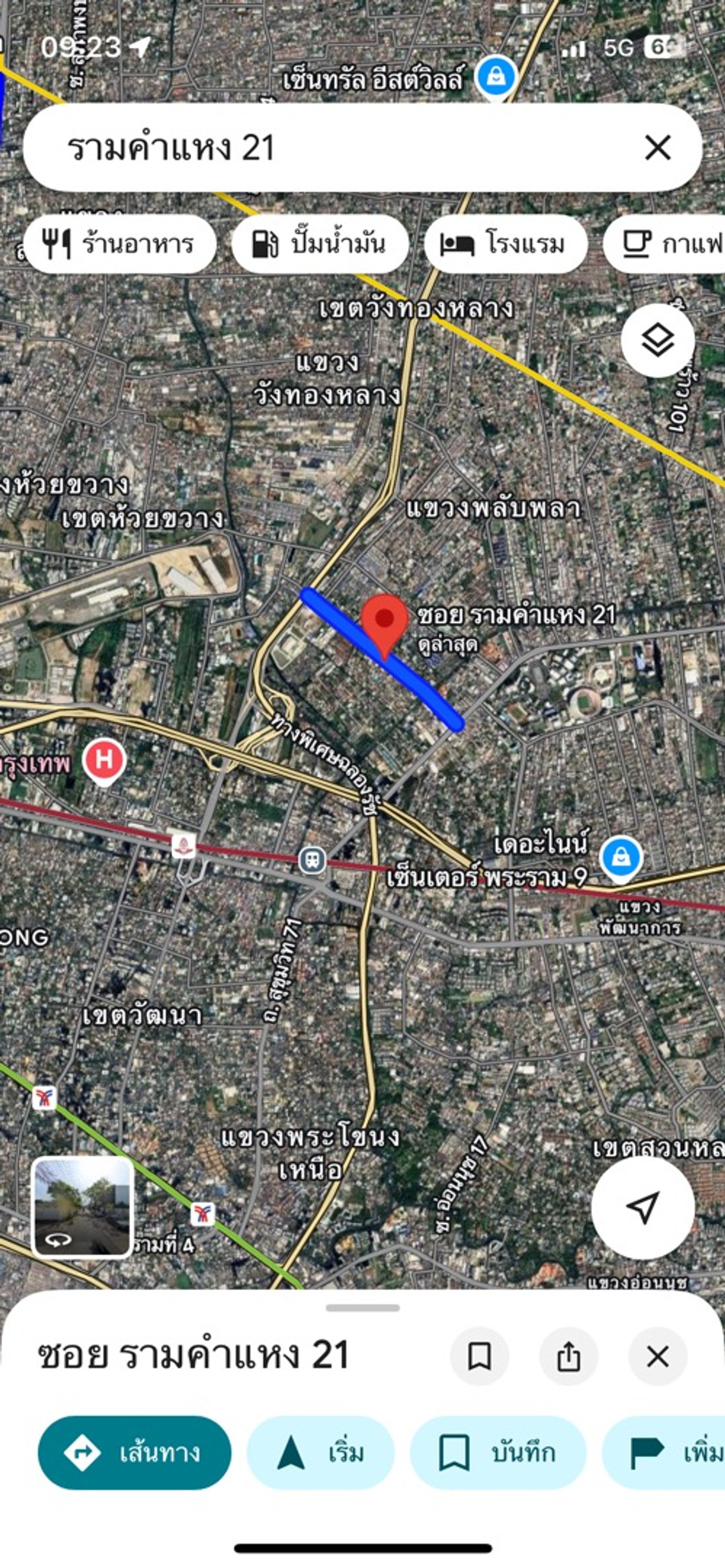Get directions with the เส้นทาง button
The width and height of the screenshot is (725, 1568).
pyautogui.click(x=135, y=1453)
